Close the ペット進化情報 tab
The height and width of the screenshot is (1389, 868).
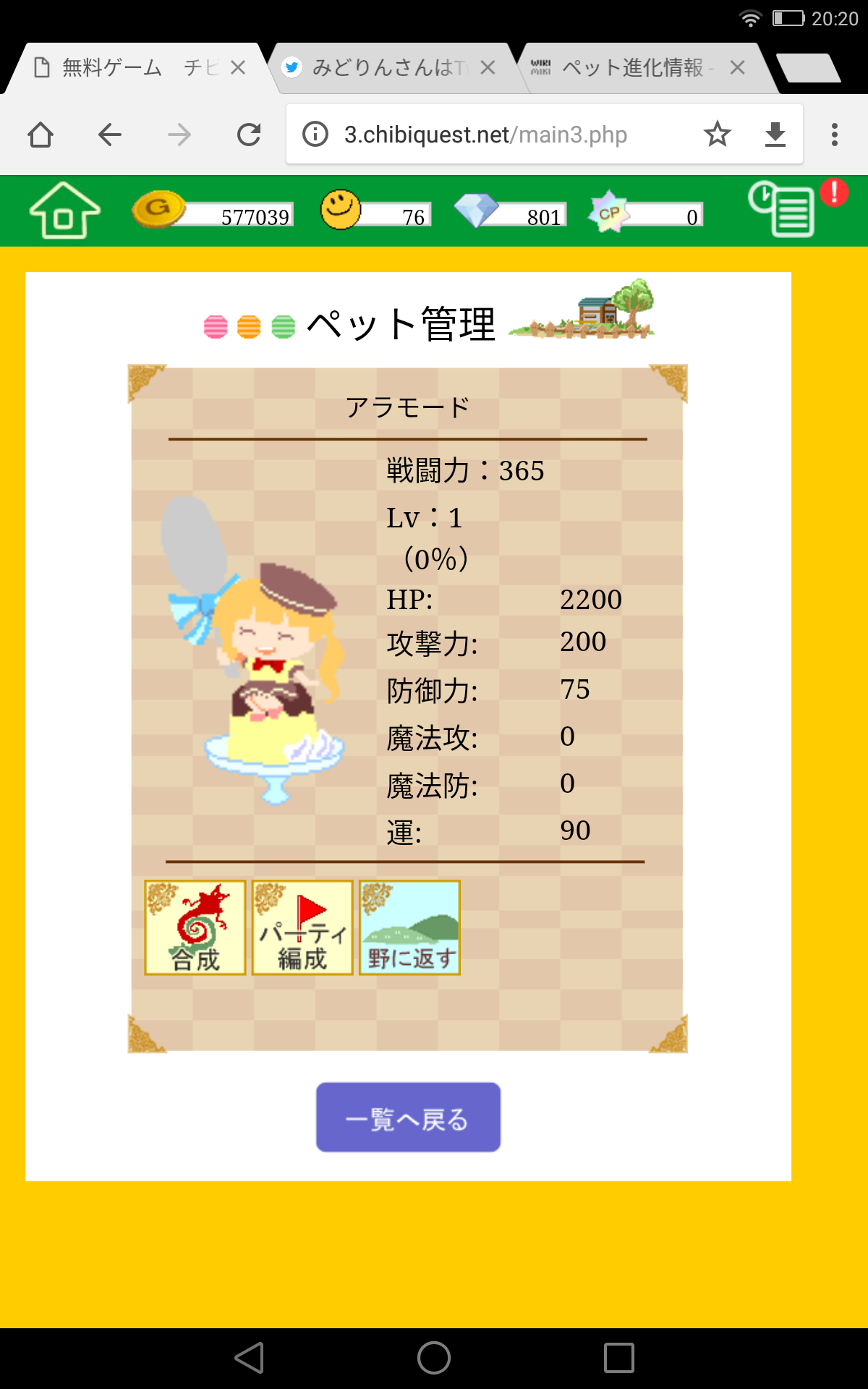tap(737, 68)
